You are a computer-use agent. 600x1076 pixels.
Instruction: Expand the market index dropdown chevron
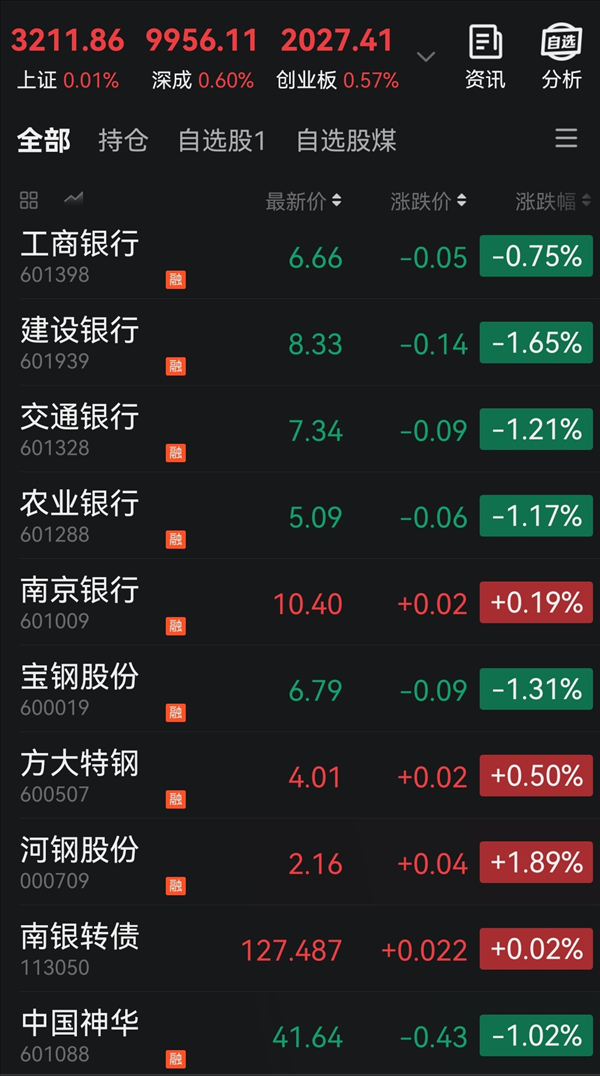[x=426, y=56]
